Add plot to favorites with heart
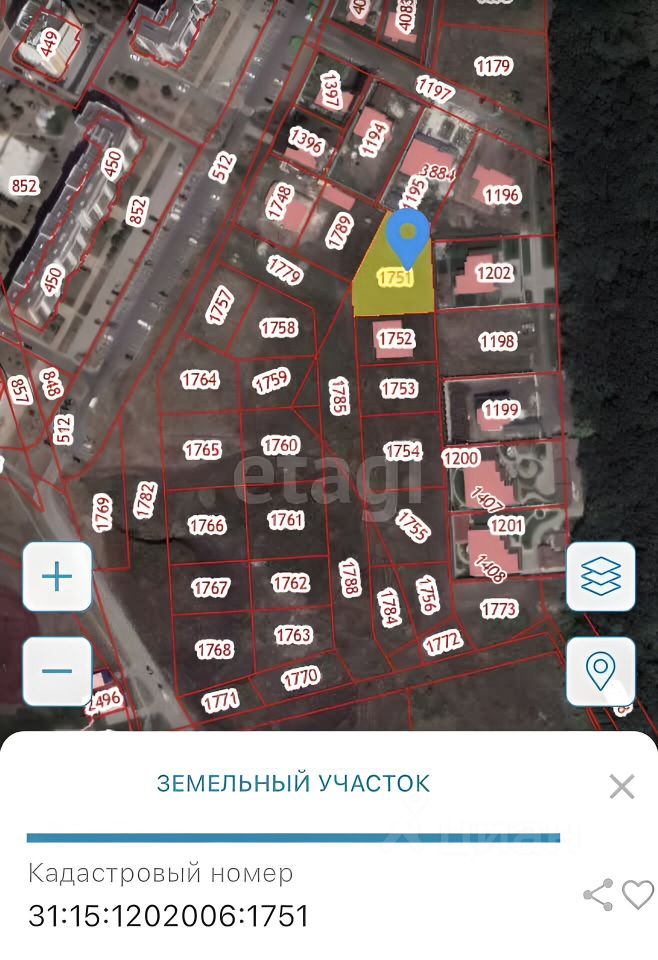The width and height of the screenshot is (658, 960). tap(638, 895)
